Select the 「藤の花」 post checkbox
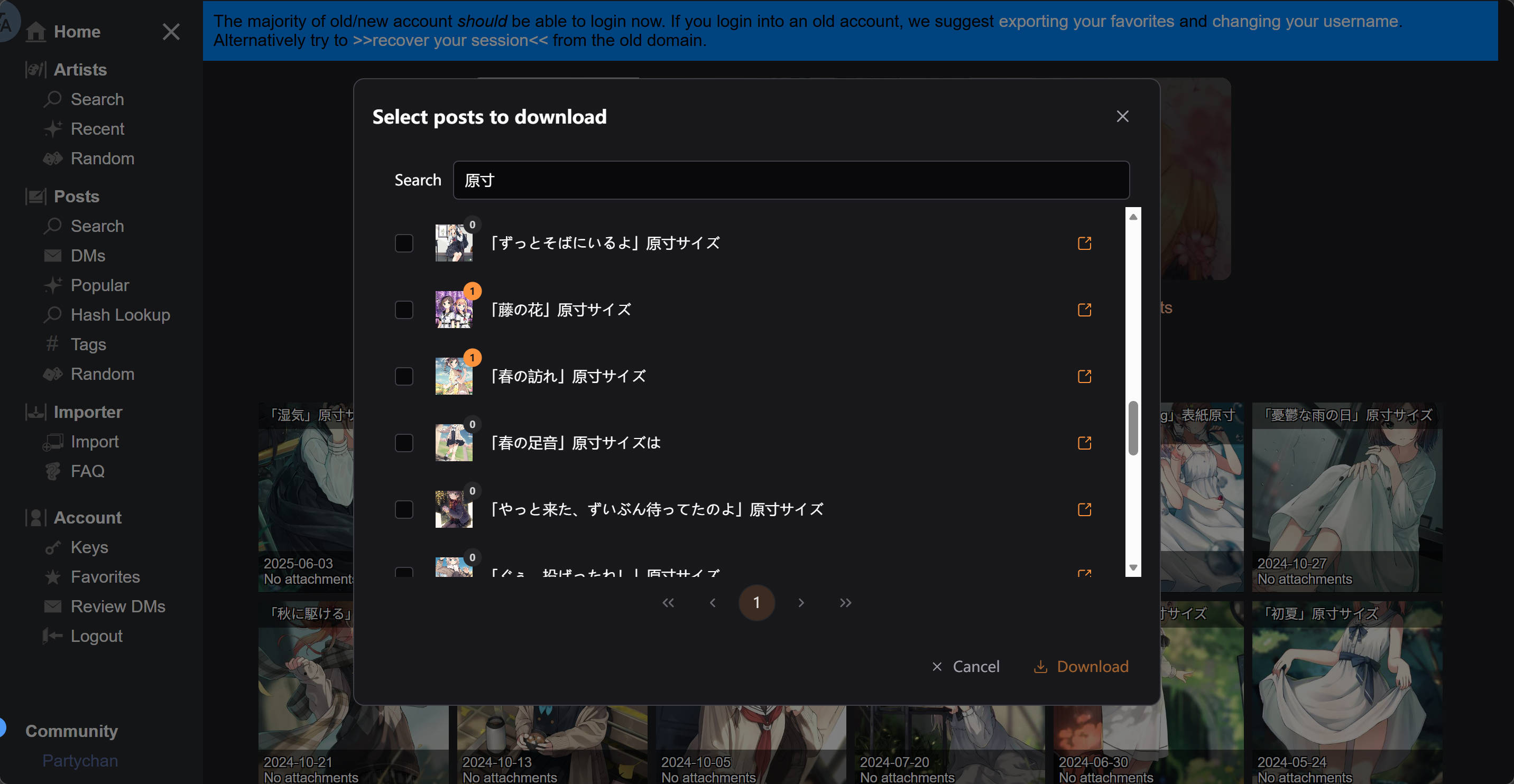Screen dimensions: 1514x784 pyautogui.click(x=404, y=310)
